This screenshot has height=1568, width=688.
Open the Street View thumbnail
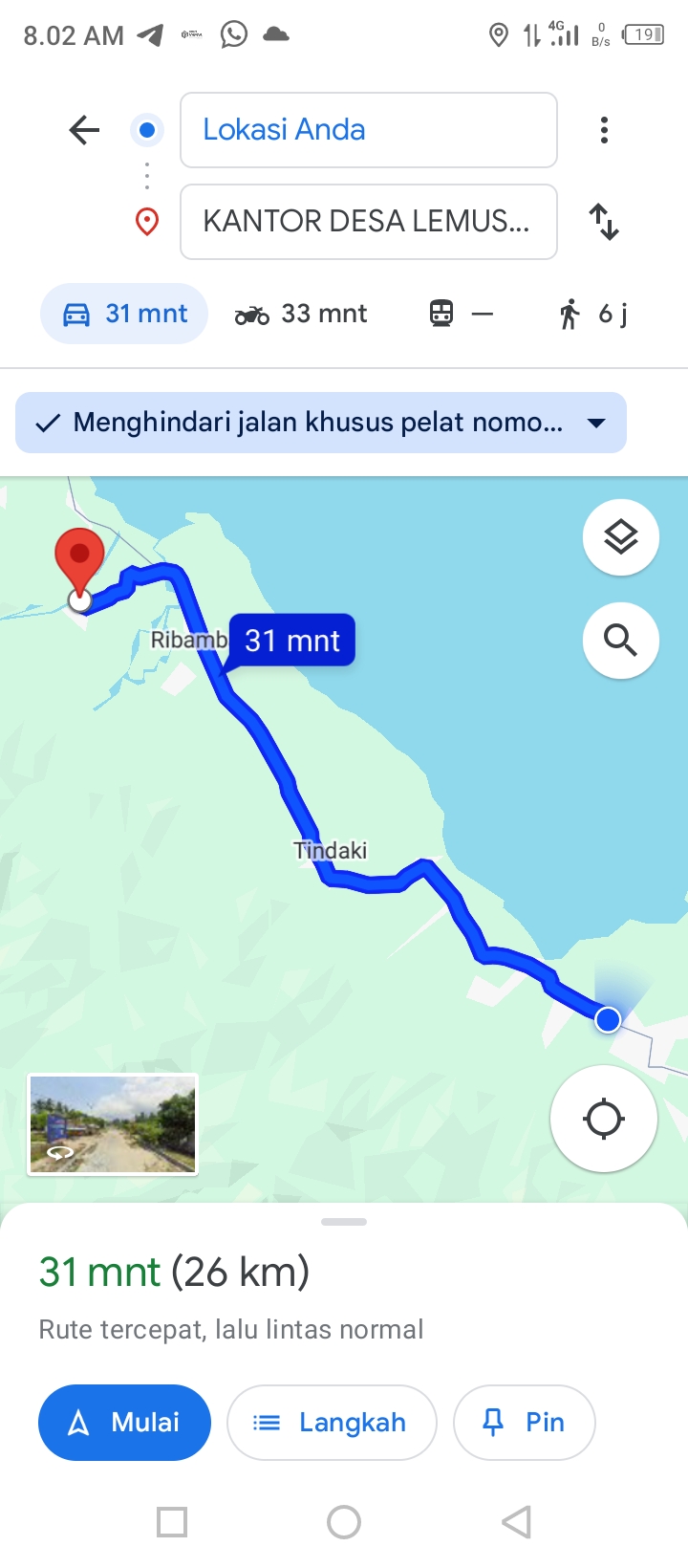coord(113,1124)
